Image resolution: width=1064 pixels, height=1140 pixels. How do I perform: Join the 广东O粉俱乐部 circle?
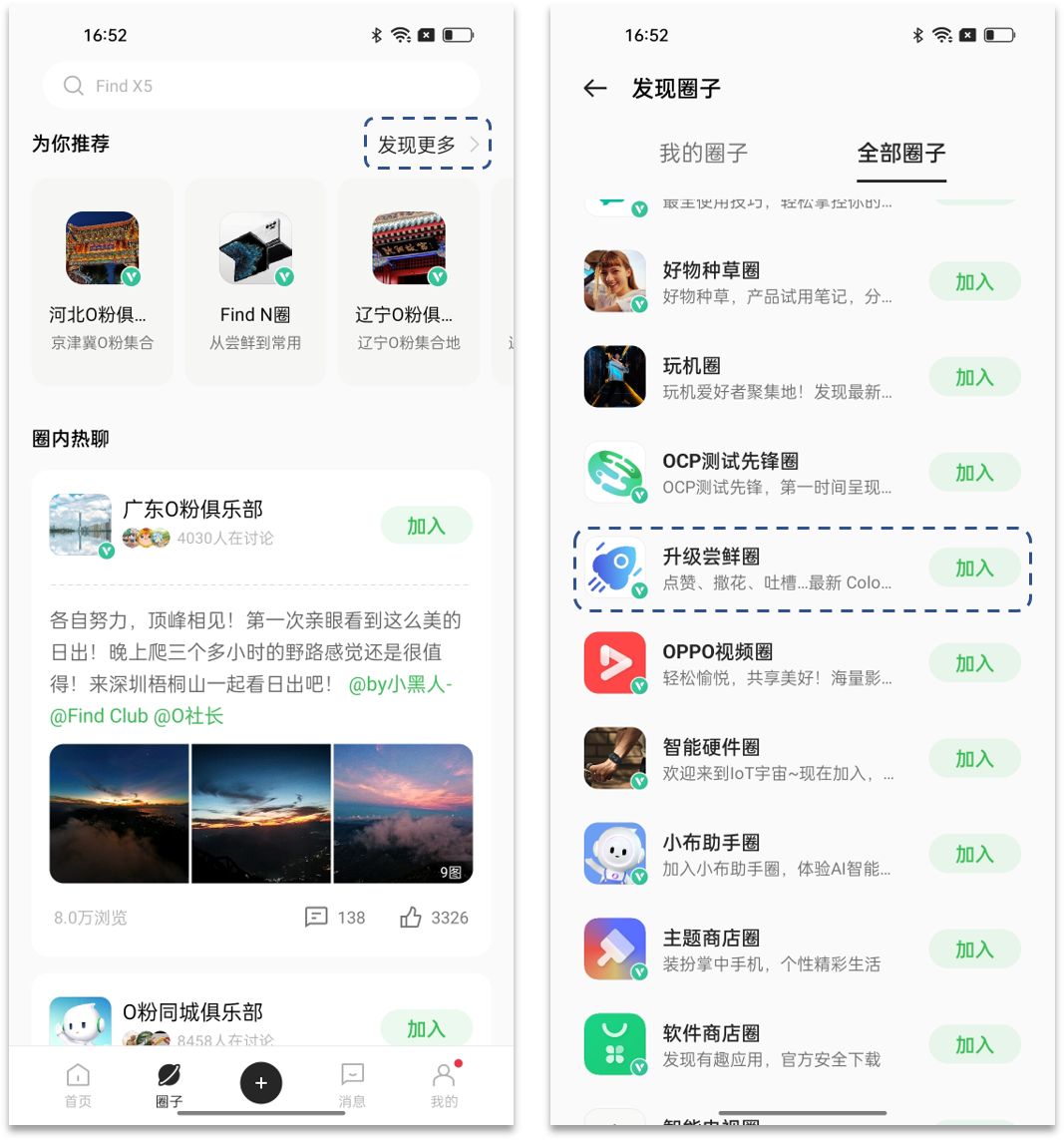[x=426, y=526]
